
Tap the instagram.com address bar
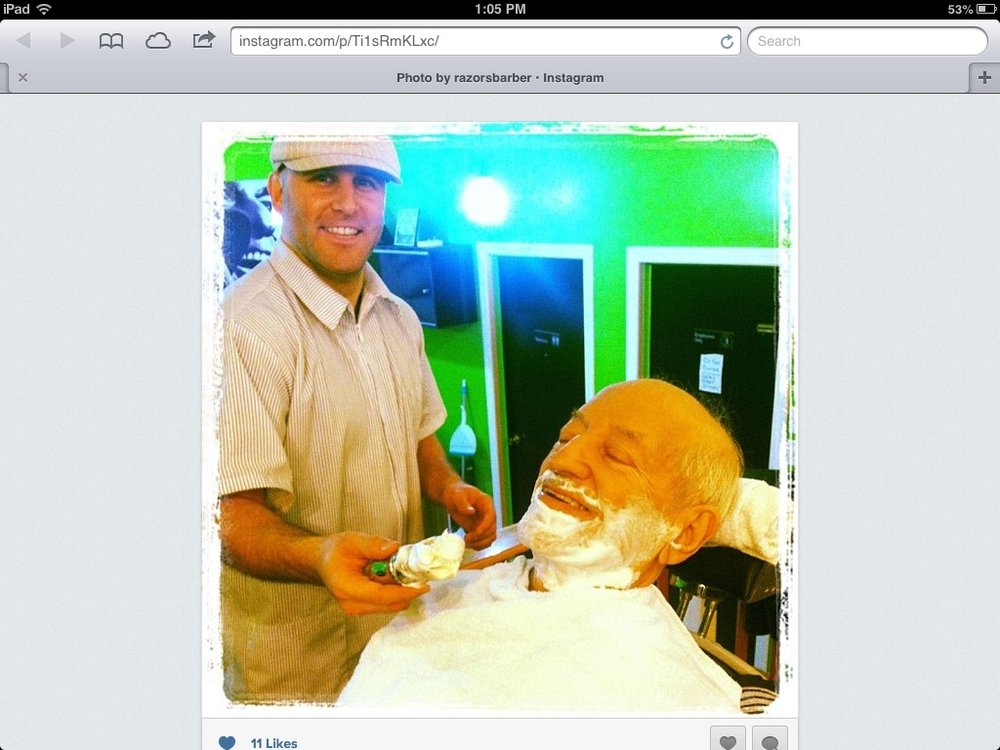coord(470,41)
